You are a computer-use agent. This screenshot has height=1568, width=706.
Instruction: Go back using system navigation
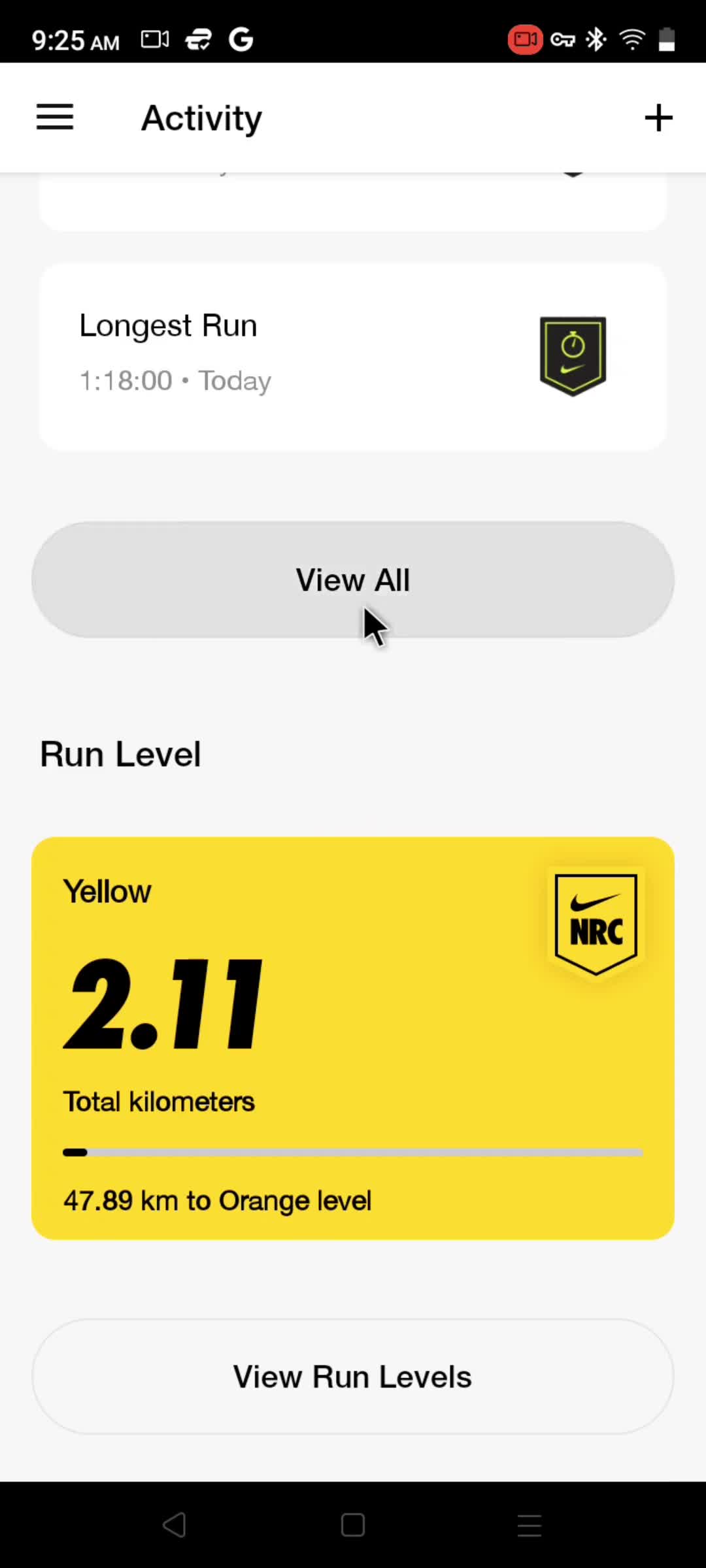click(175, 1526)
